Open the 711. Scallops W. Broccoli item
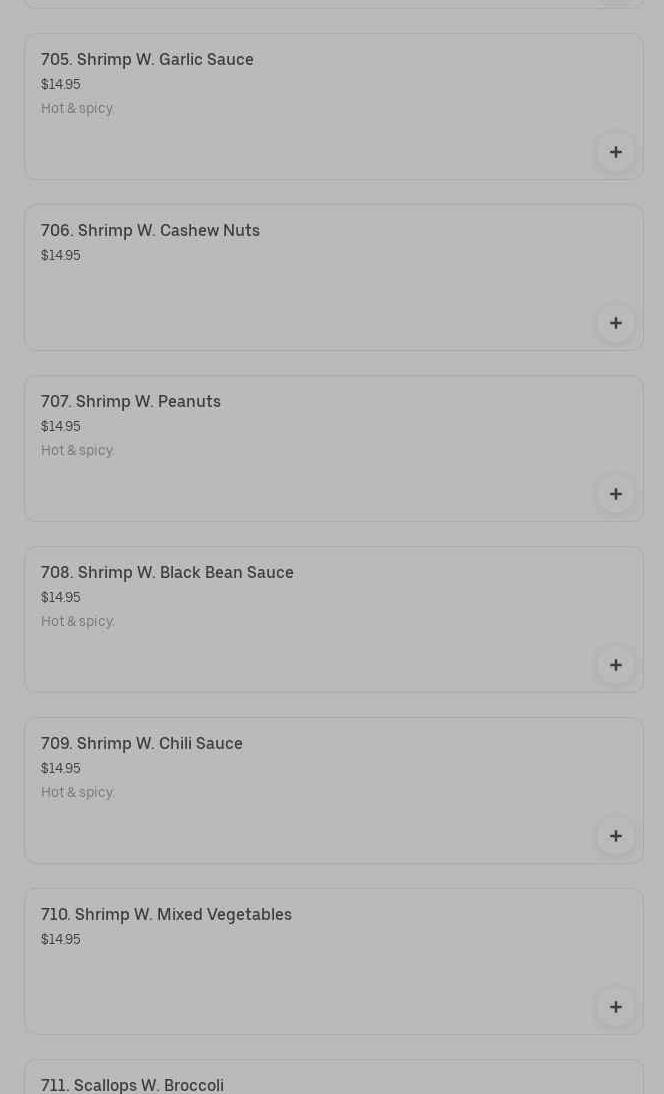664x1094 pixels. [333, 1077]
